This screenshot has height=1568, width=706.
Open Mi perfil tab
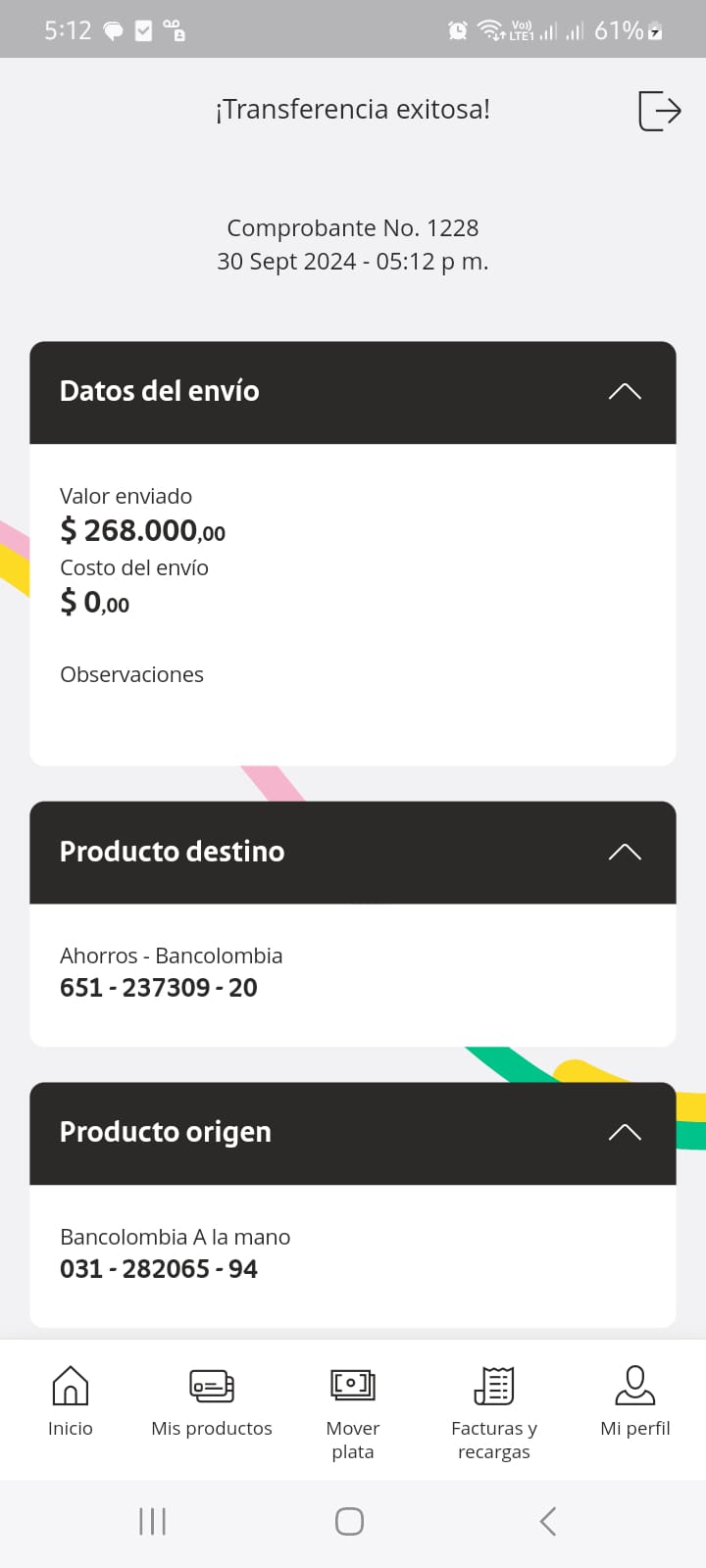635,1401
